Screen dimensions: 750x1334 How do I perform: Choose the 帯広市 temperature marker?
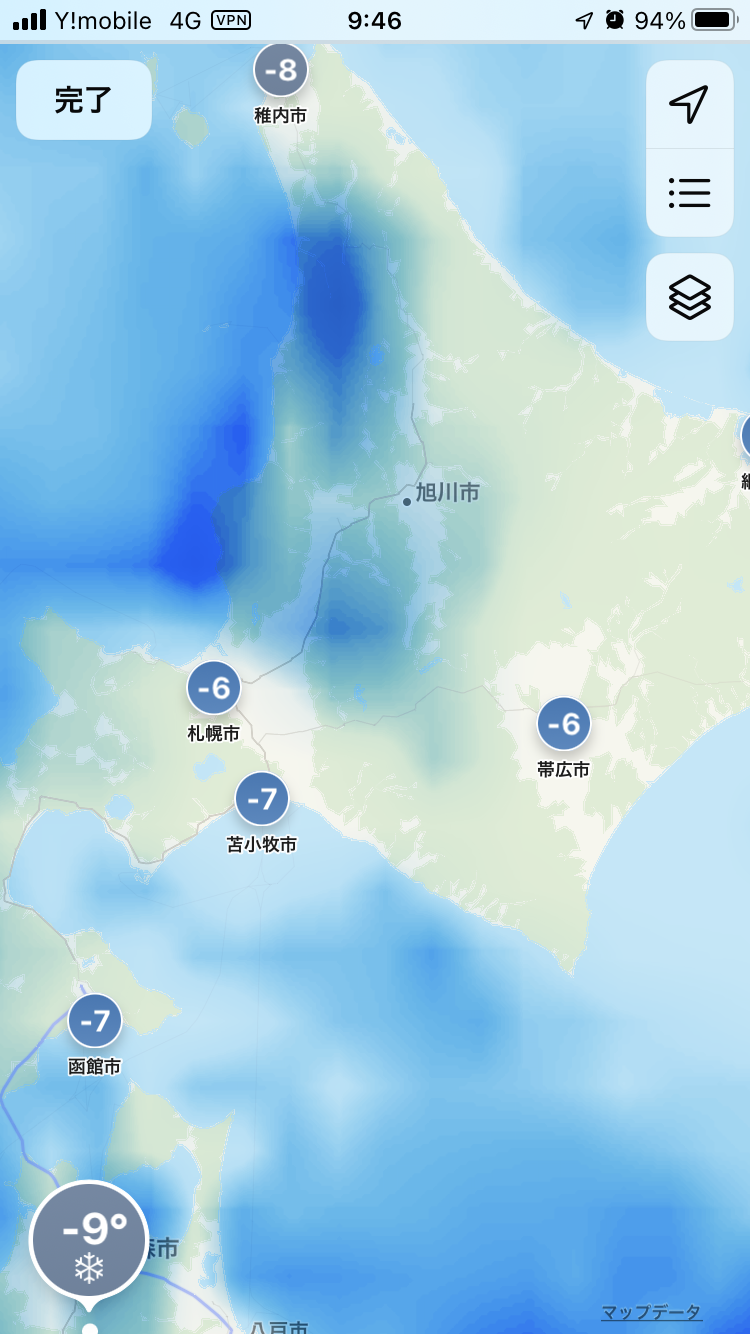[564, 724]
